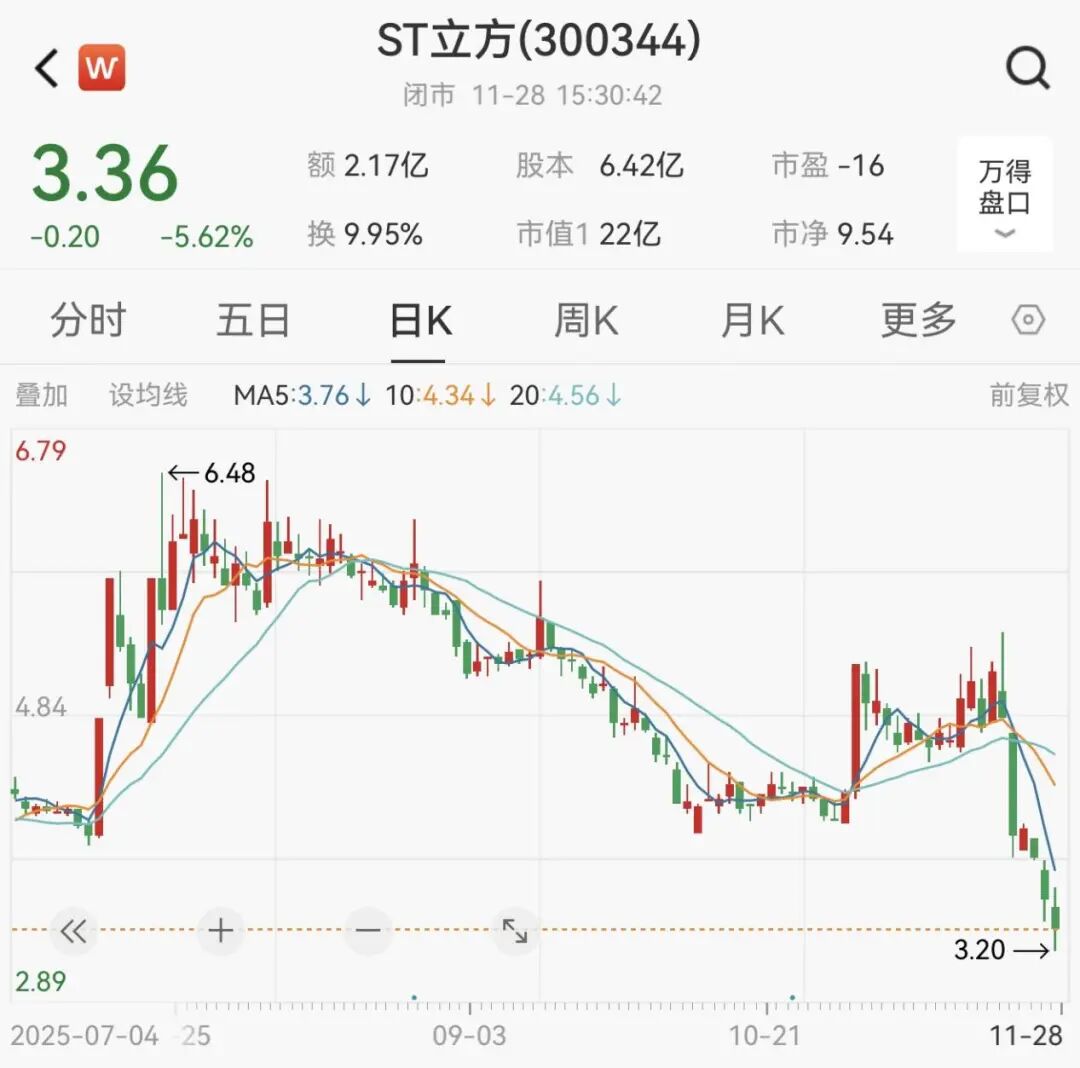Zoom out the K-line chart

[368, 932]
